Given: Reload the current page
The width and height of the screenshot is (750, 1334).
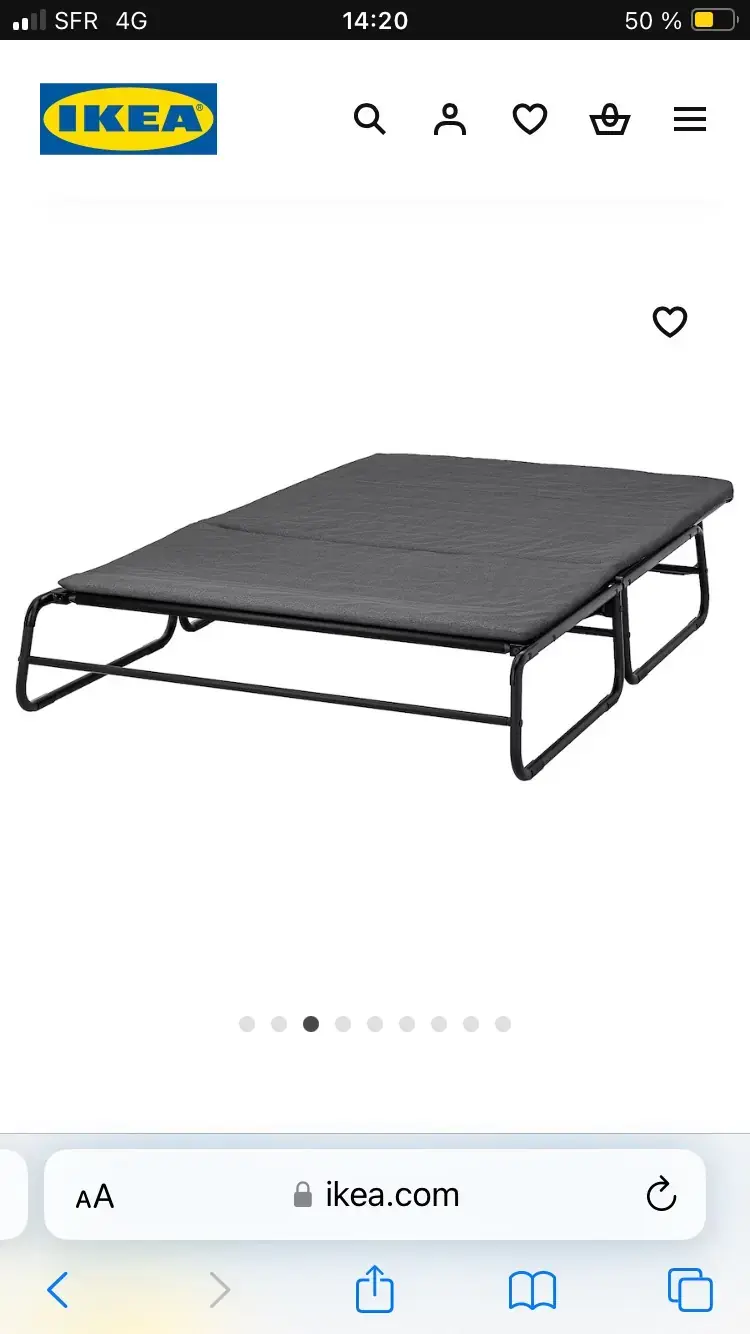Looking at the screenshot, I should click(661, 1195).
